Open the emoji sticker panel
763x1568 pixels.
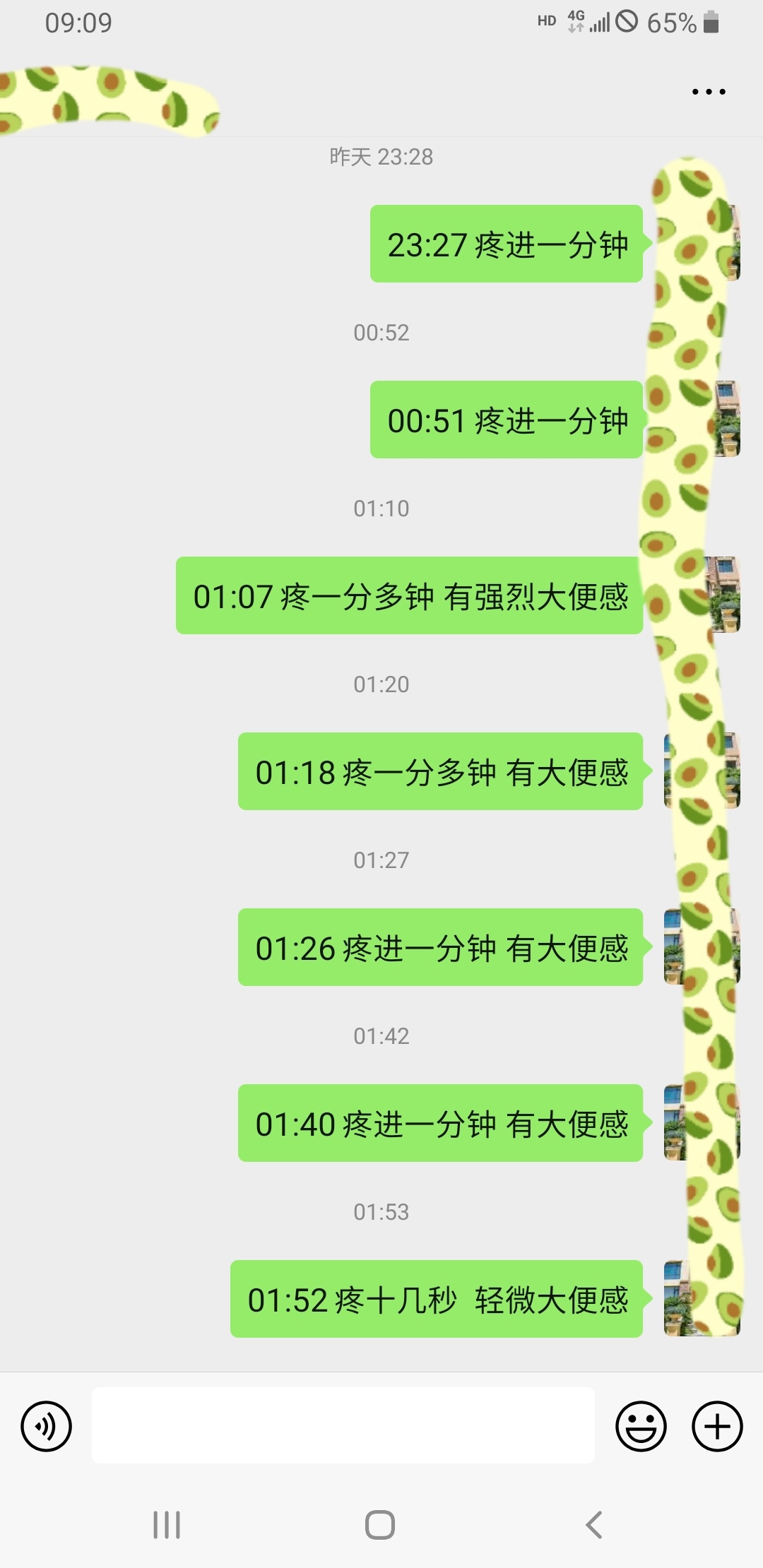[641, 1426]
